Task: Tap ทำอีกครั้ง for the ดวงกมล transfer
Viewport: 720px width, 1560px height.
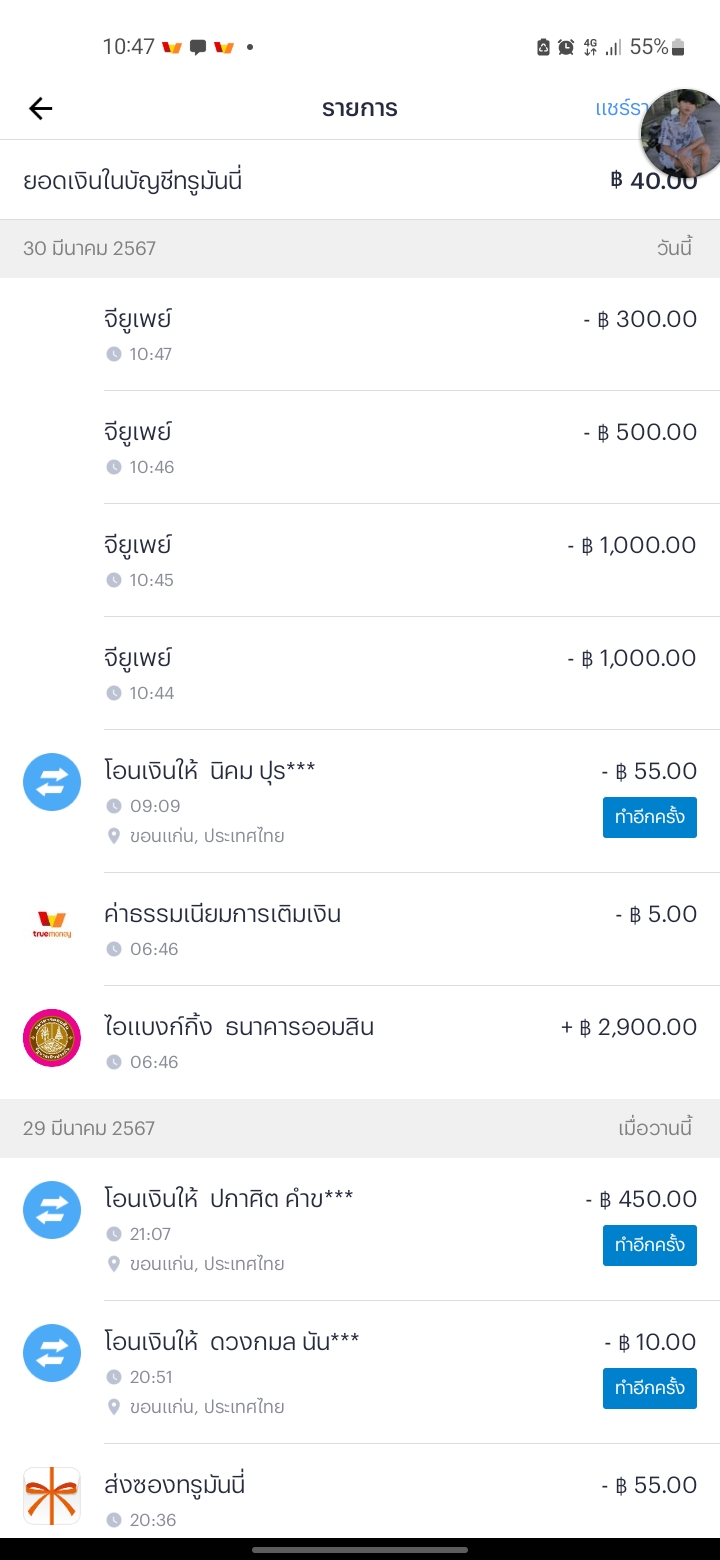Action: point(649,1388)
